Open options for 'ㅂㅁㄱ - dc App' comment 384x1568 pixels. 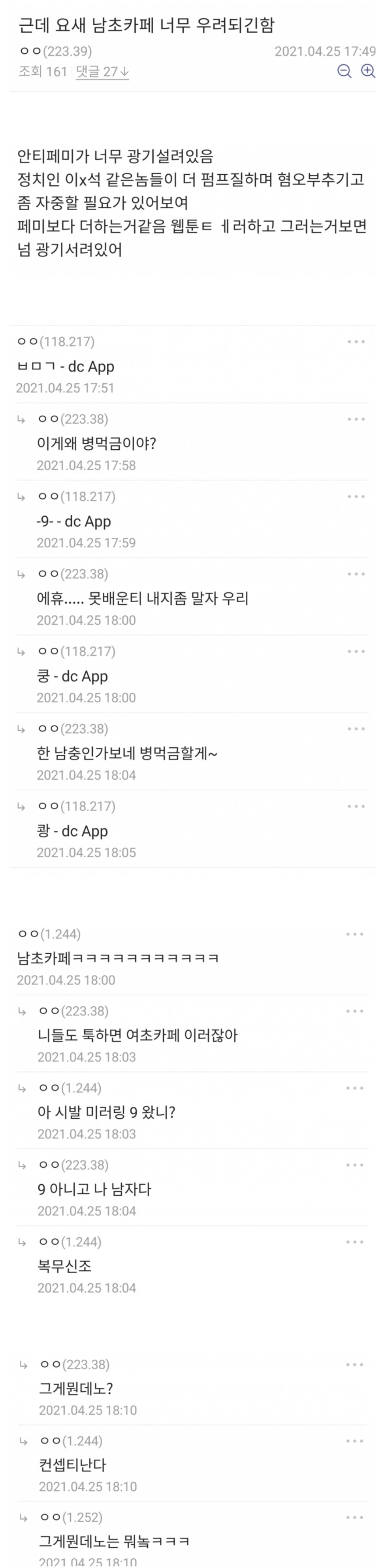coord(356,341)
